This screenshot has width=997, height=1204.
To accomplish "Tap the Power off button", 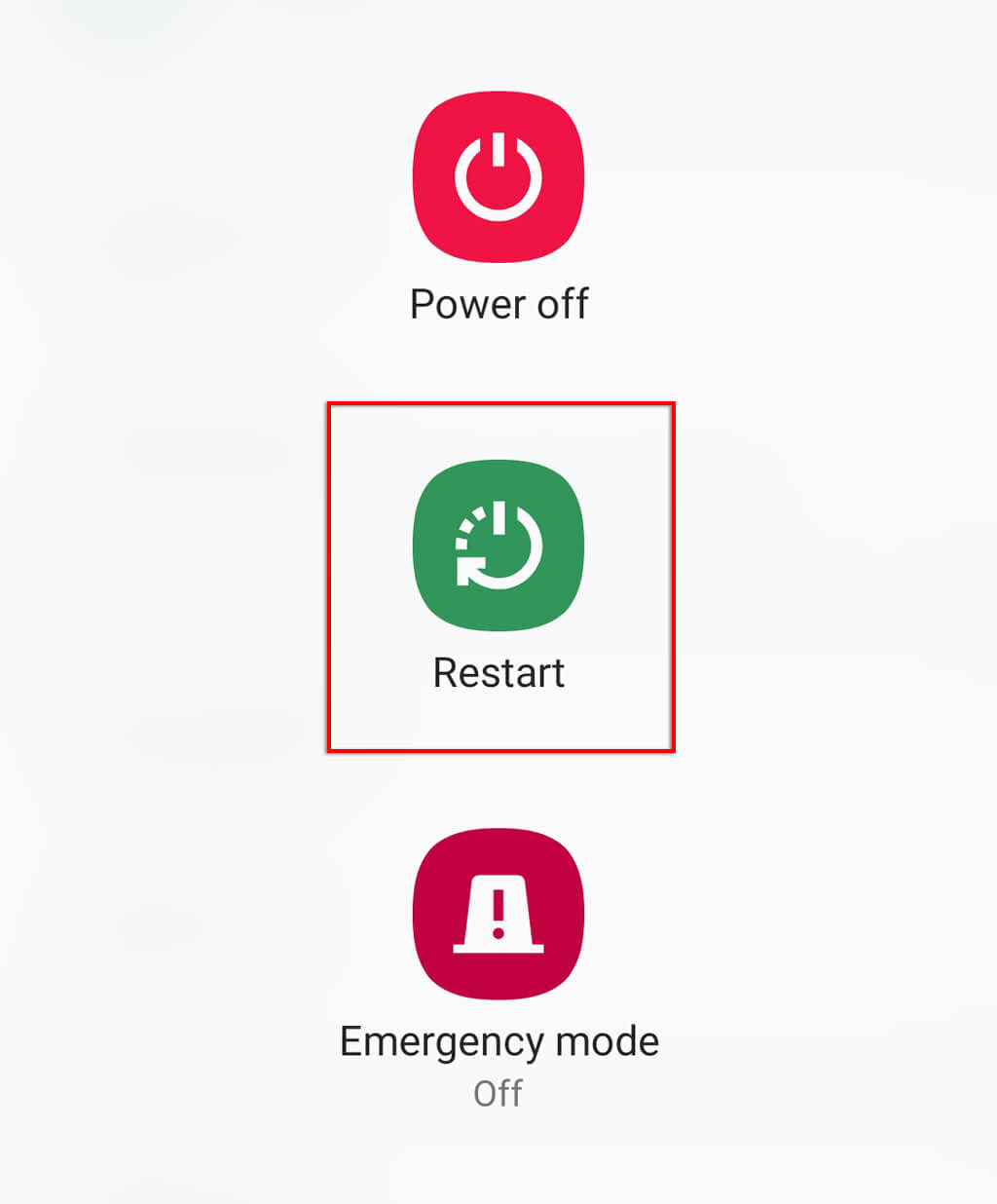I will tap(498, 177).
